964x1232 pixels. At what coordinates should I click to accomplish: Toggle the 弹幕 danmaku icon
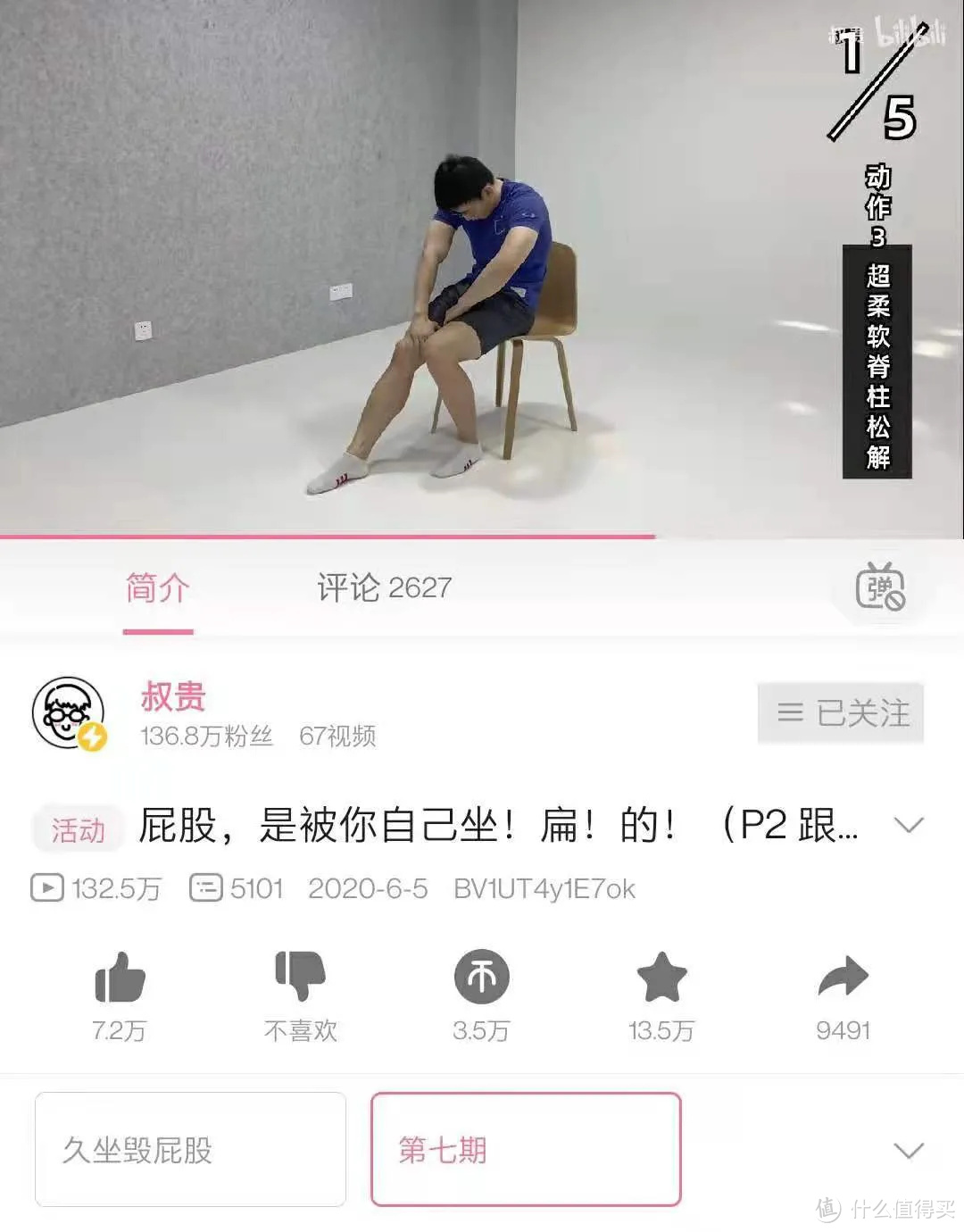point(879,587)
